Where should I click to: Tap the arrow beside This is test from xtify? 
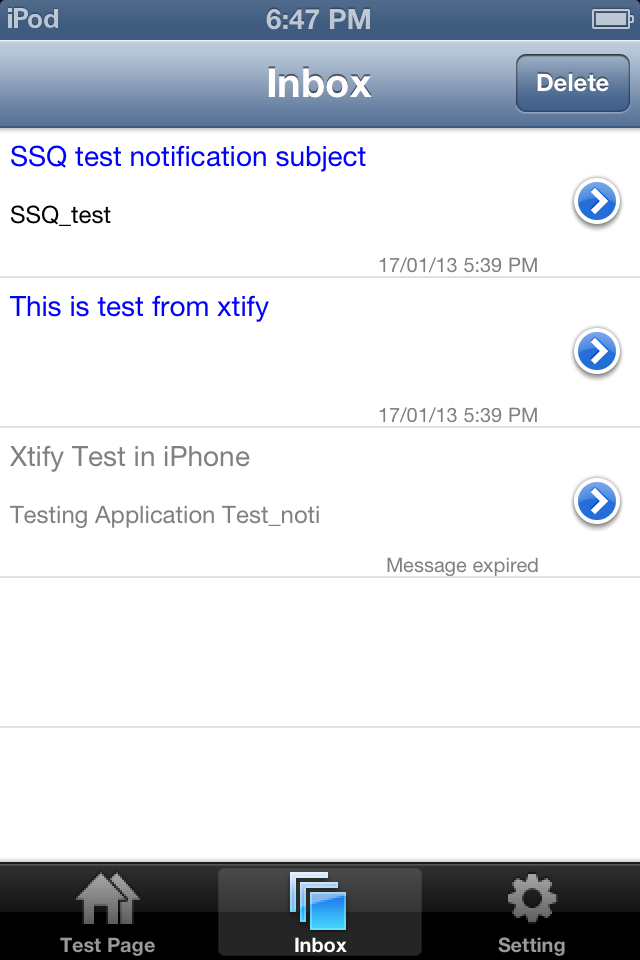tap(597, 352)
